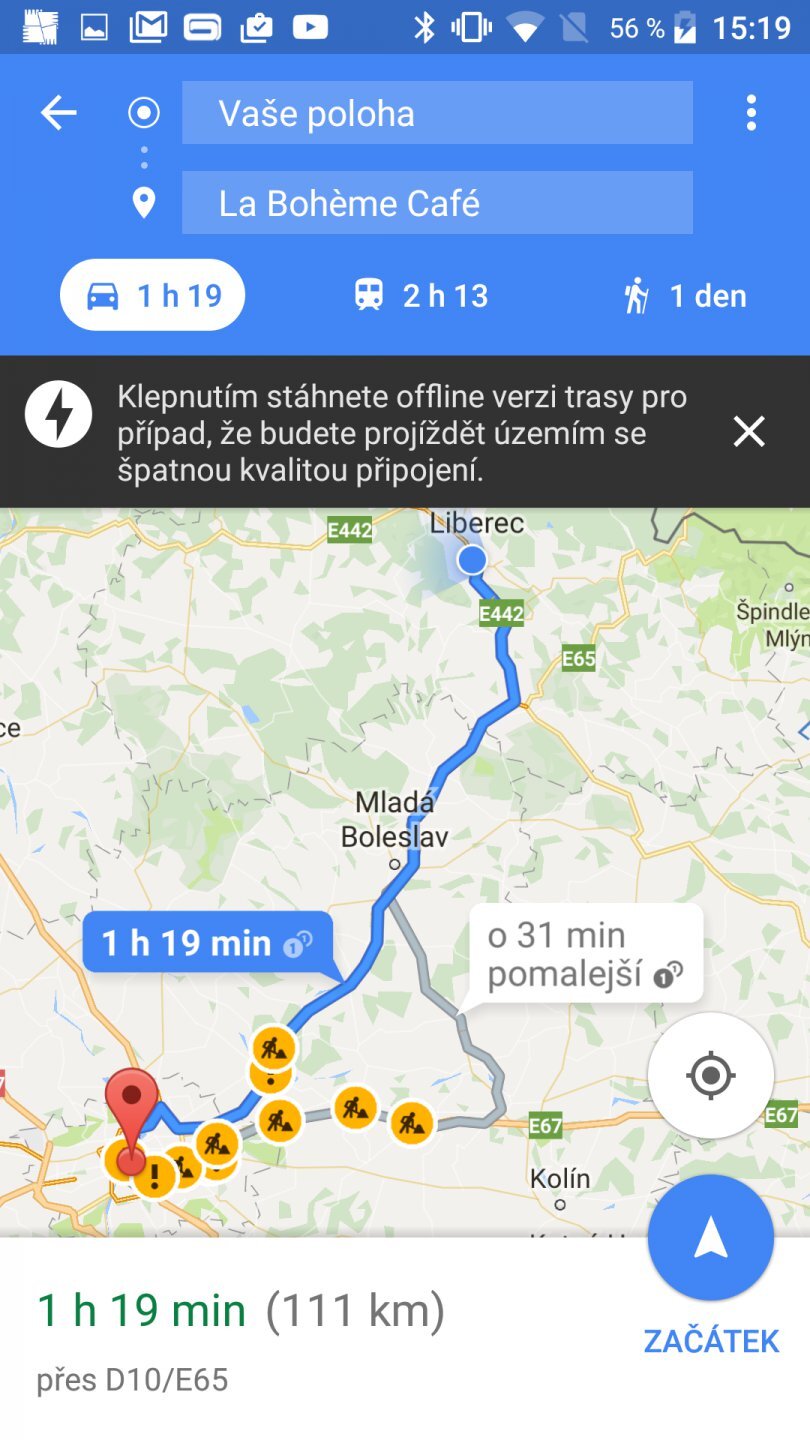Open the overflow menu
810x1440 pixels.
coord(751,113)
